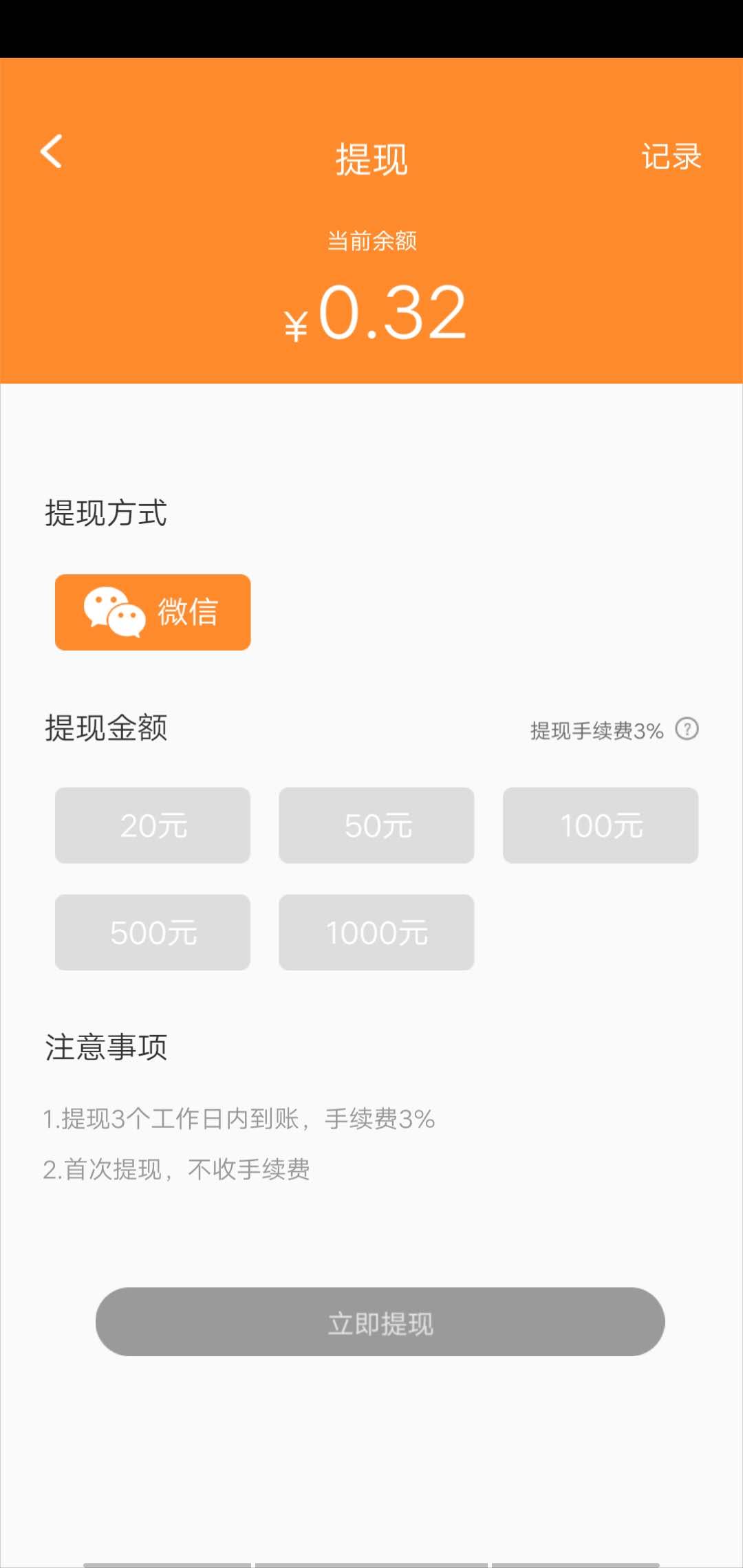743x1568 pixels.
Task: Select the 1000元 amount option
Action: (x=376, y=933)
